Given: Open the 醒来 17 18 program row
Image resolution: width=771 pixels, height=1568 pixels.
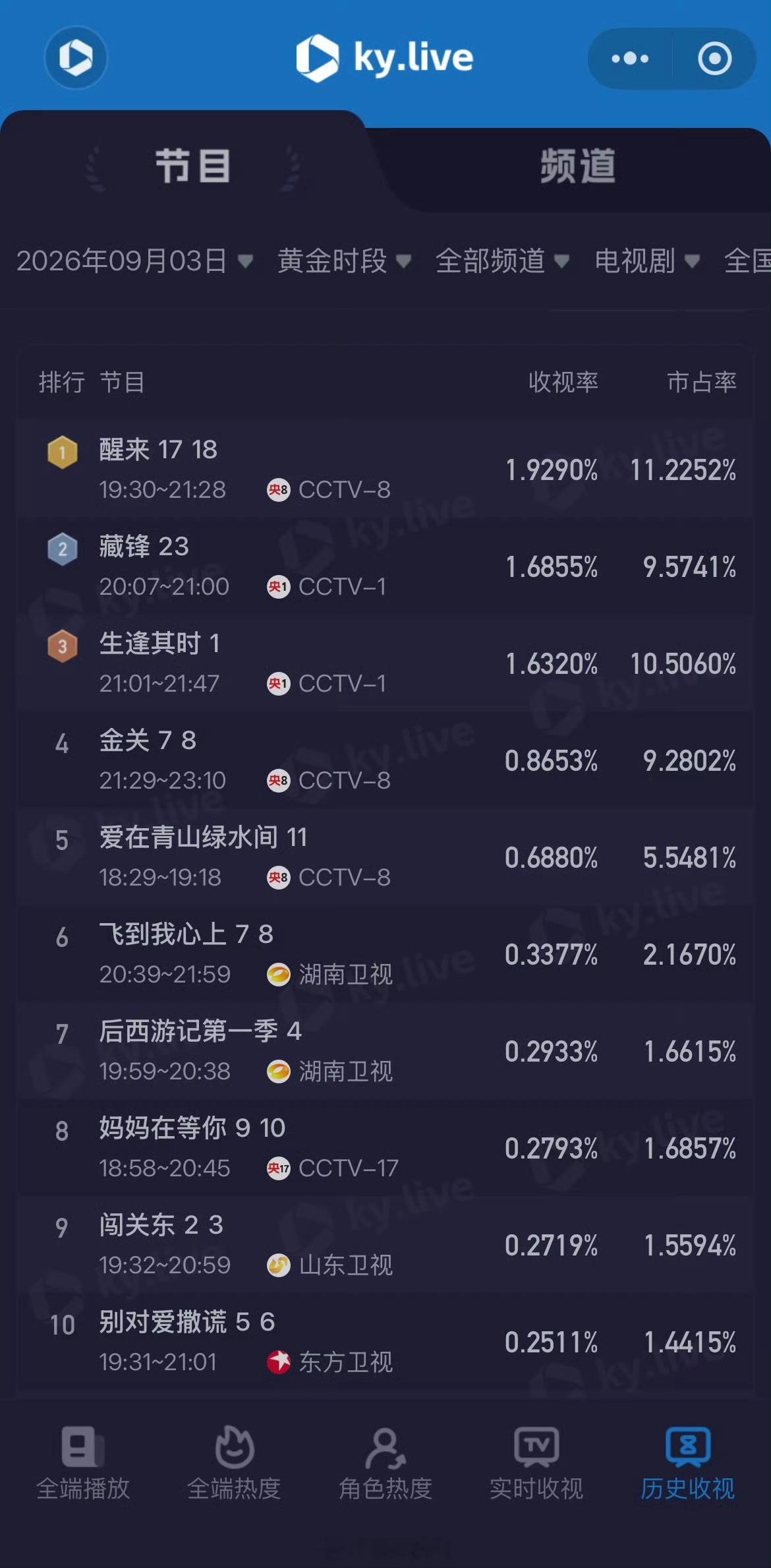Looking at the screenshot, I should pos(385,469).
